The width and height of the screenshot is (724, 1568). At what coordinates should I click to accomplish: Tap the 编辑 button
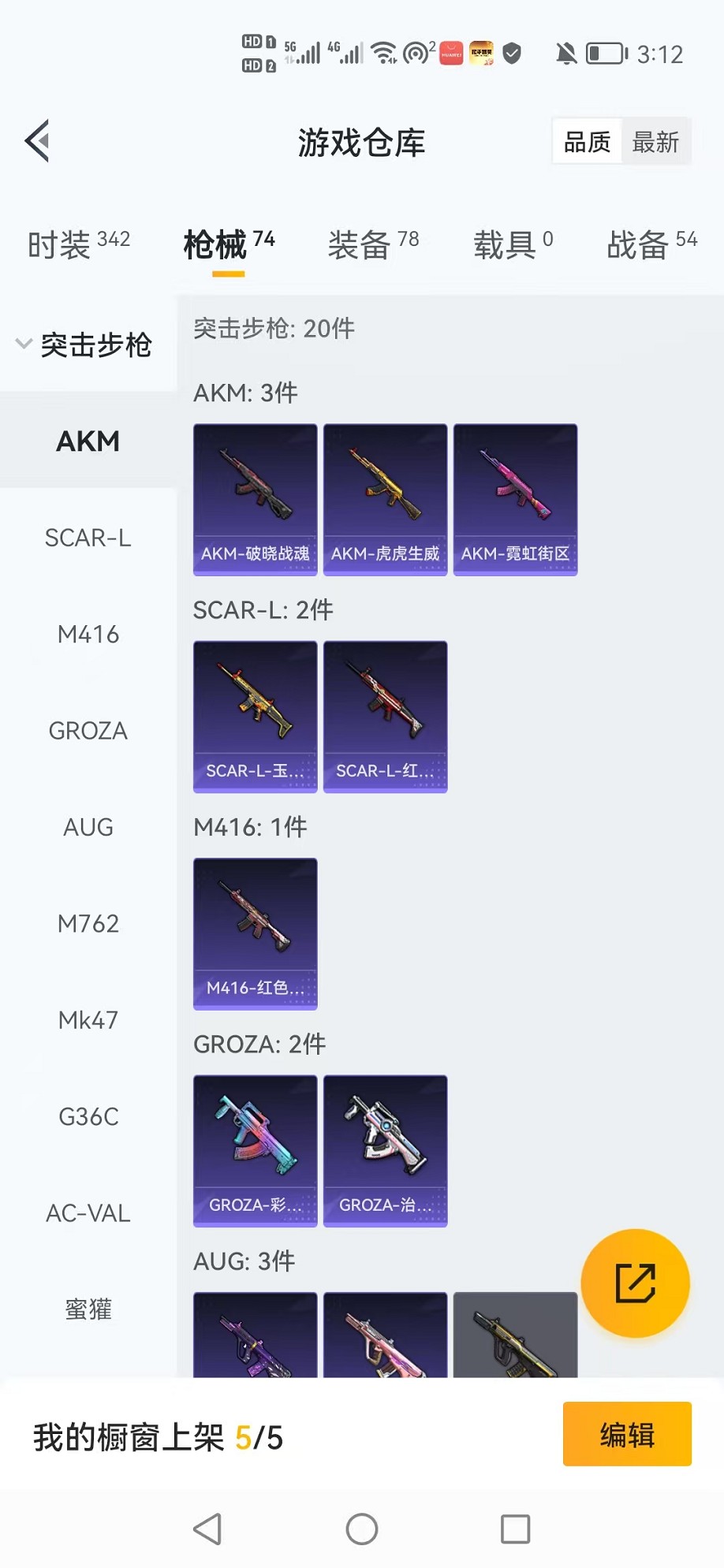(x=627, y=1434)
